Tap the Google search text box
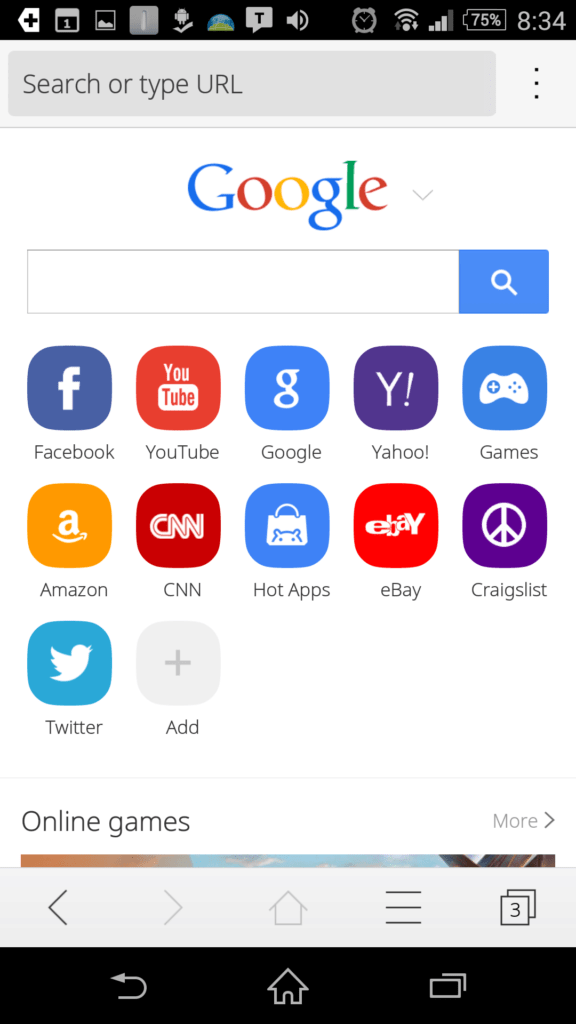 click(x=243, y=281)
